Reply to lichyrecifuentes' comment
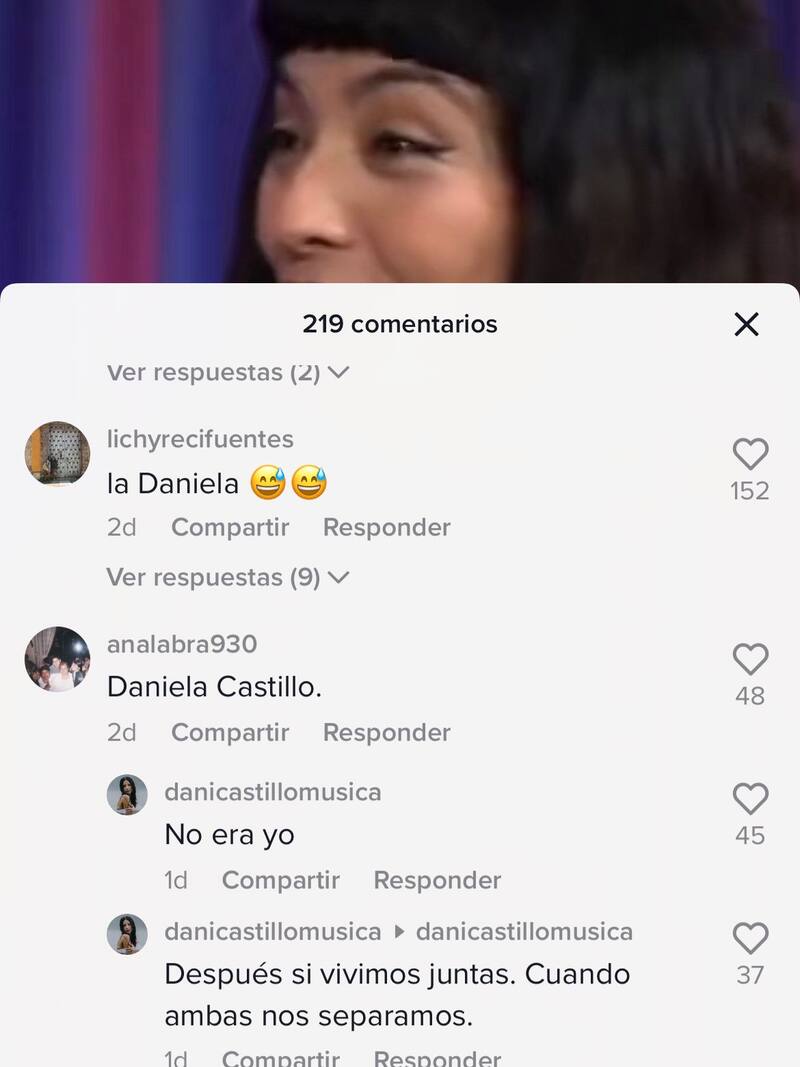800x1067 pixels. (386, 527)
